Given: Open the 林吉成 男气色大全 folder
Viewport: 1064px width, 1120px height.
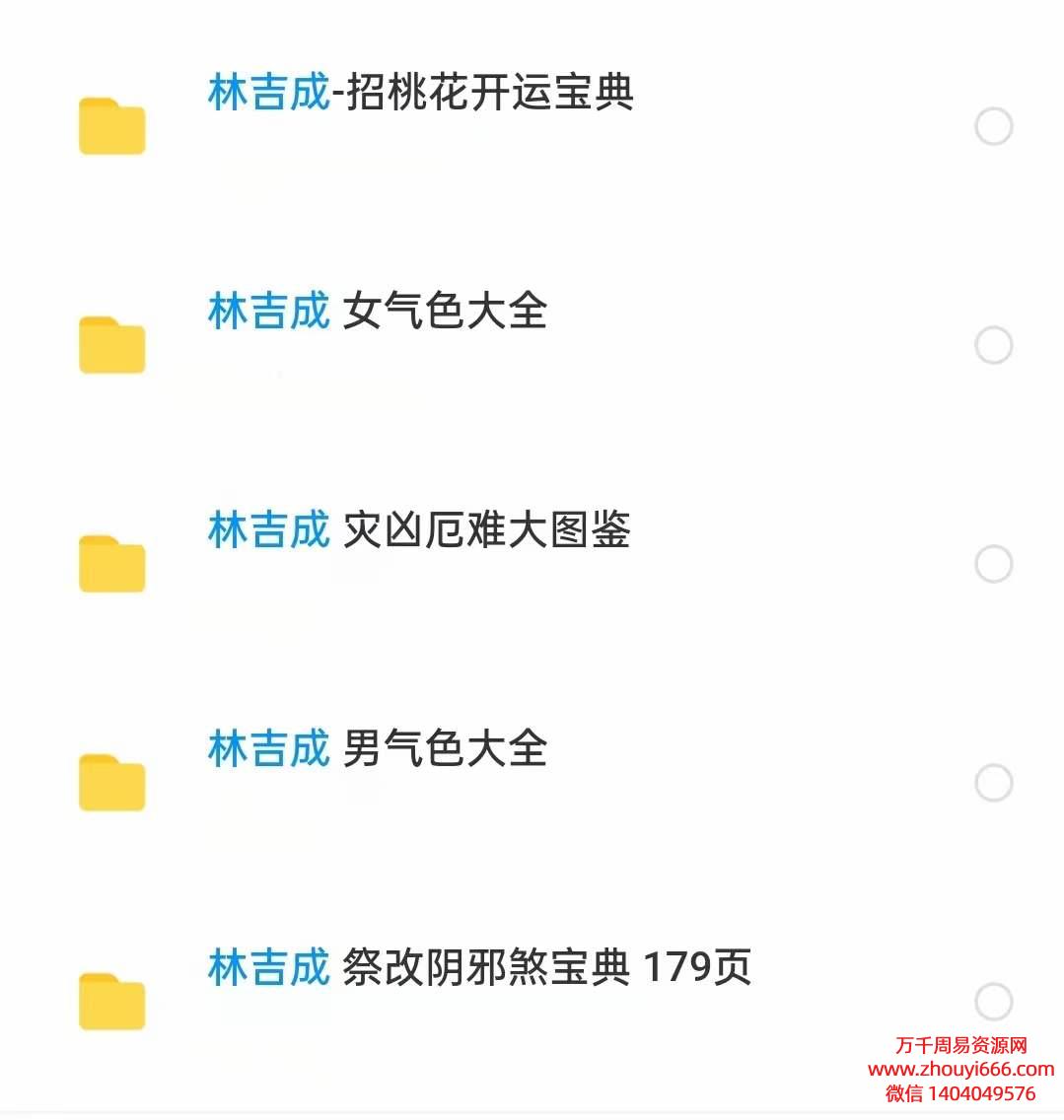Looking at the screenshot, I should tap(378, 750).
